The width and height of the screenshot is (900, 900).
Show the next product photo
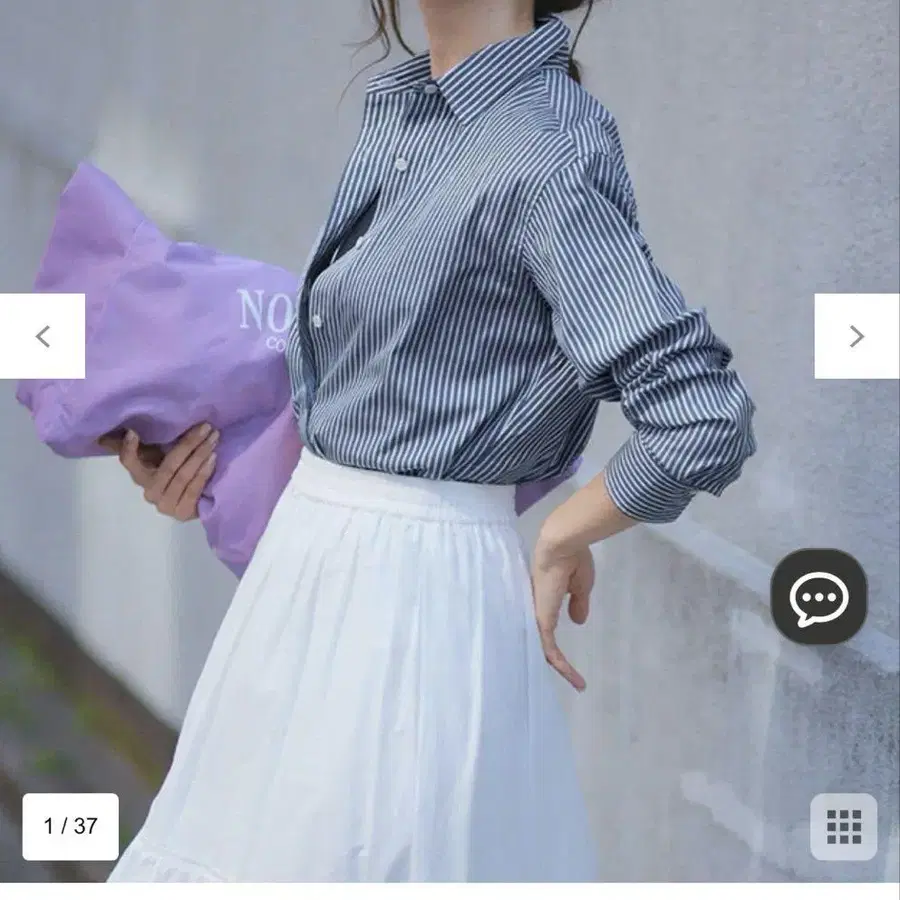click(856, 336)
